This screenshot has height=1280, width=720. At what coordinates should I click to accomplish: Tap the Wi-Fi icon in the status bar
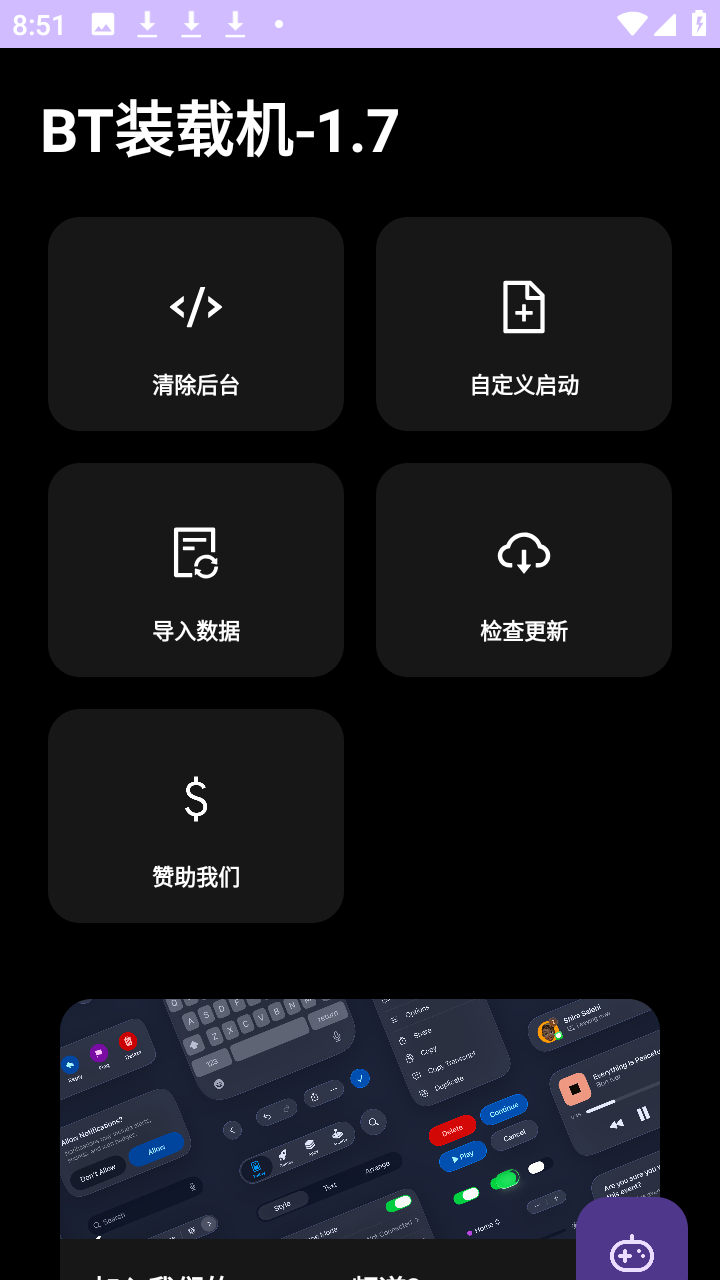[632, 25]
